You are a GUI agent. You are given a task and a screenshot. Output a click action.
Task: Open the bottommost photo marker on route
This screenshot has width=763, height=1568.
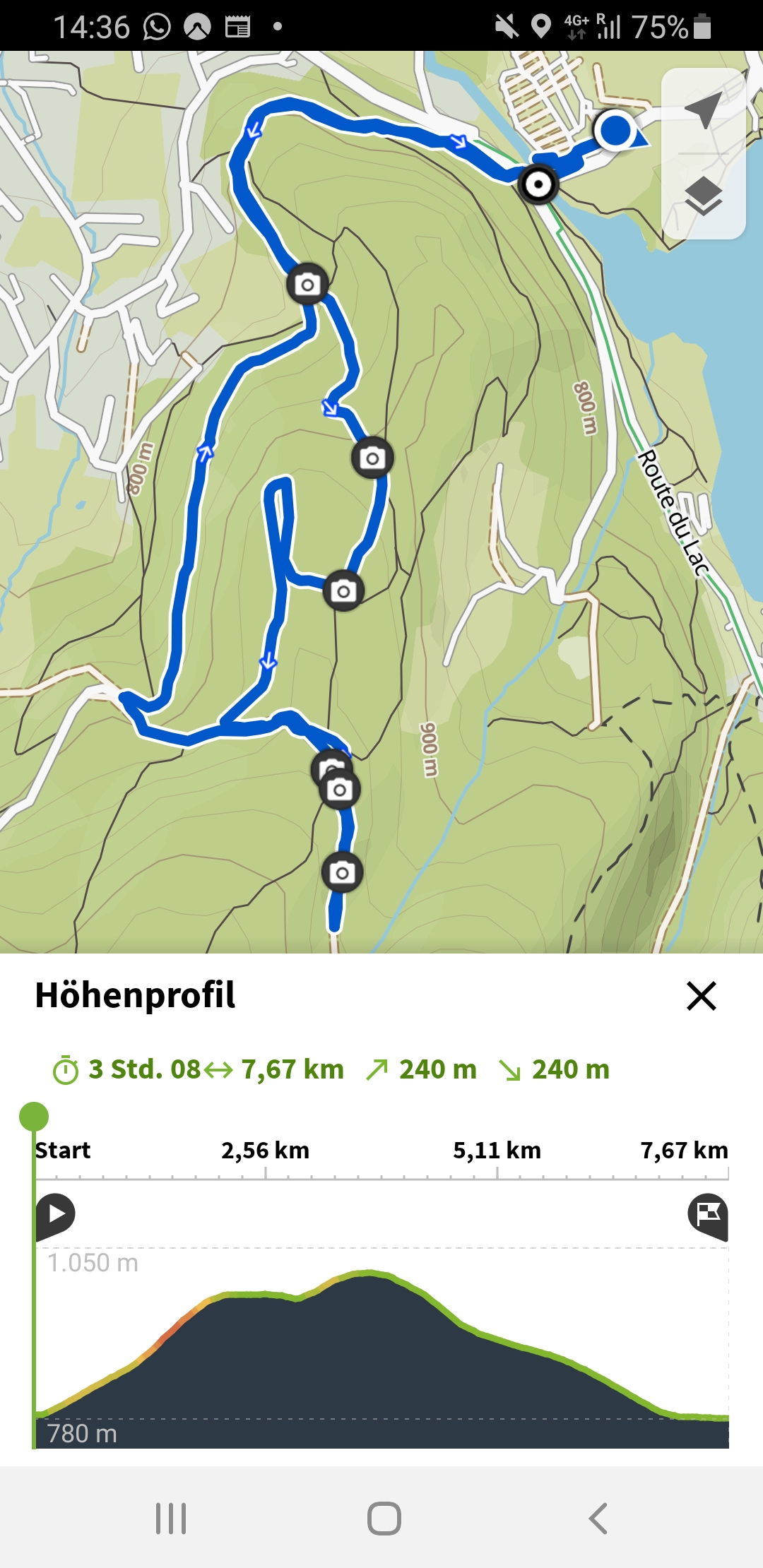click(x=342, y=873)
